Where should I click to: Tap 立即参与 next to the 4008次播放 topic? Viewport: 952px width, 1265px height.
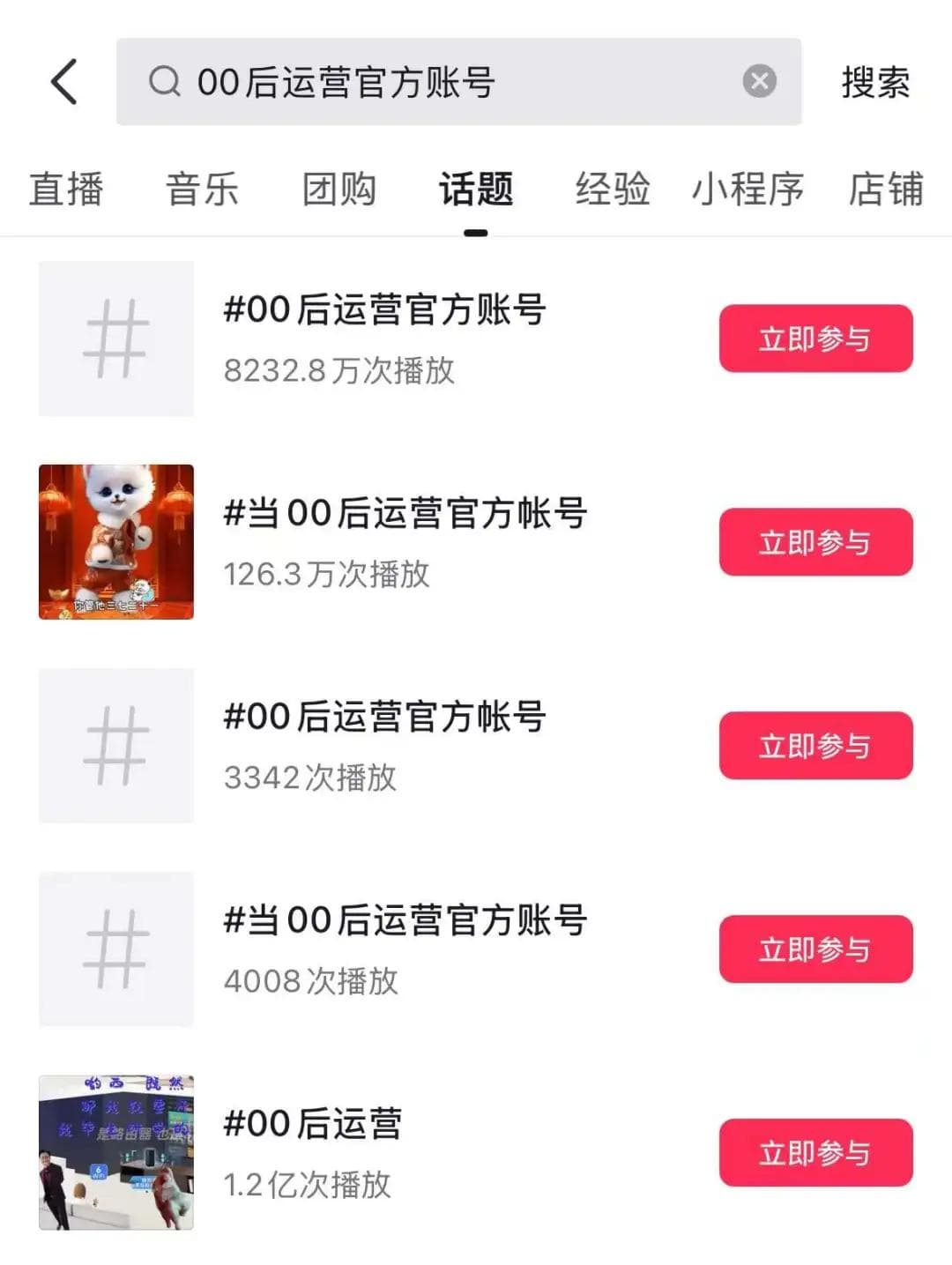point(815,949)
